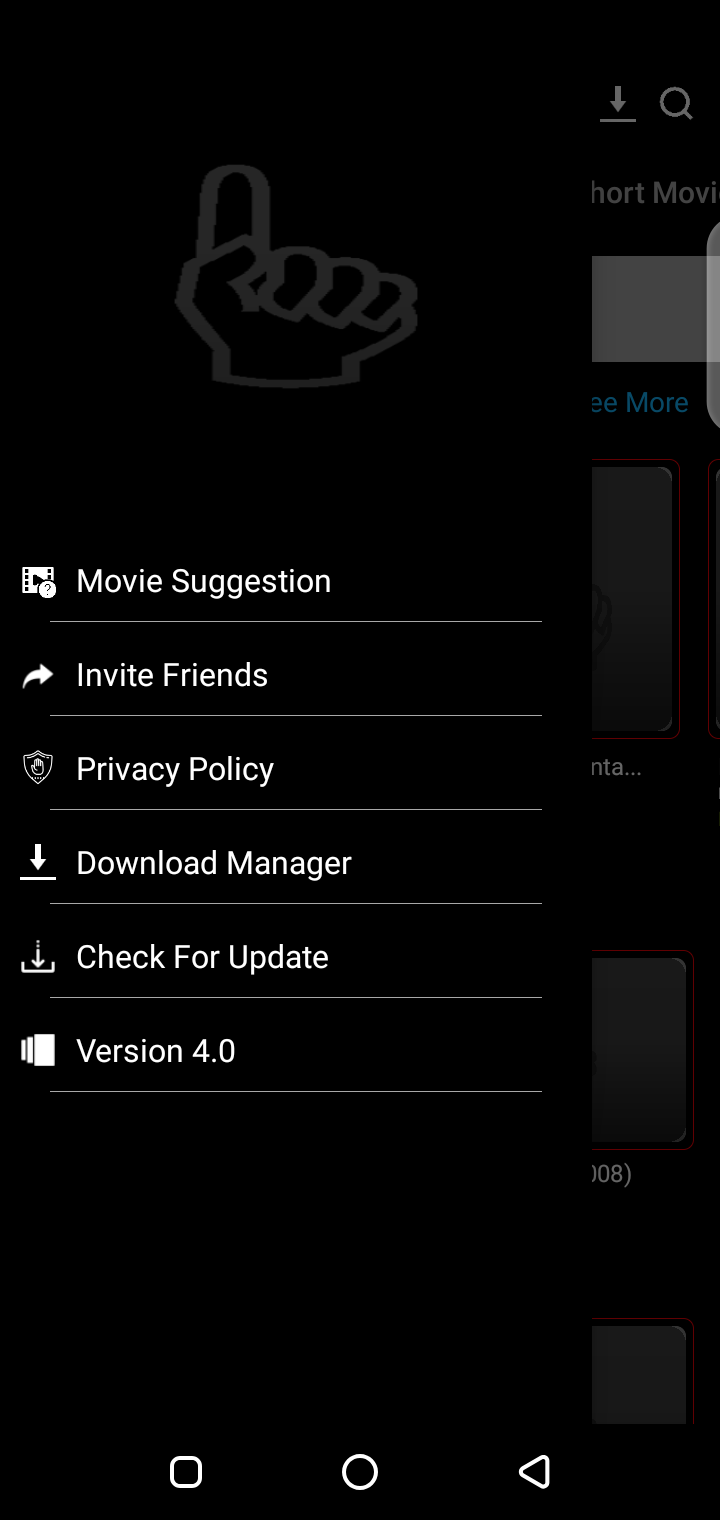Open the downloads icon in the top bar
Image resolution: width=720 pixels, height=1520 pixels.
tap(618, 103)
